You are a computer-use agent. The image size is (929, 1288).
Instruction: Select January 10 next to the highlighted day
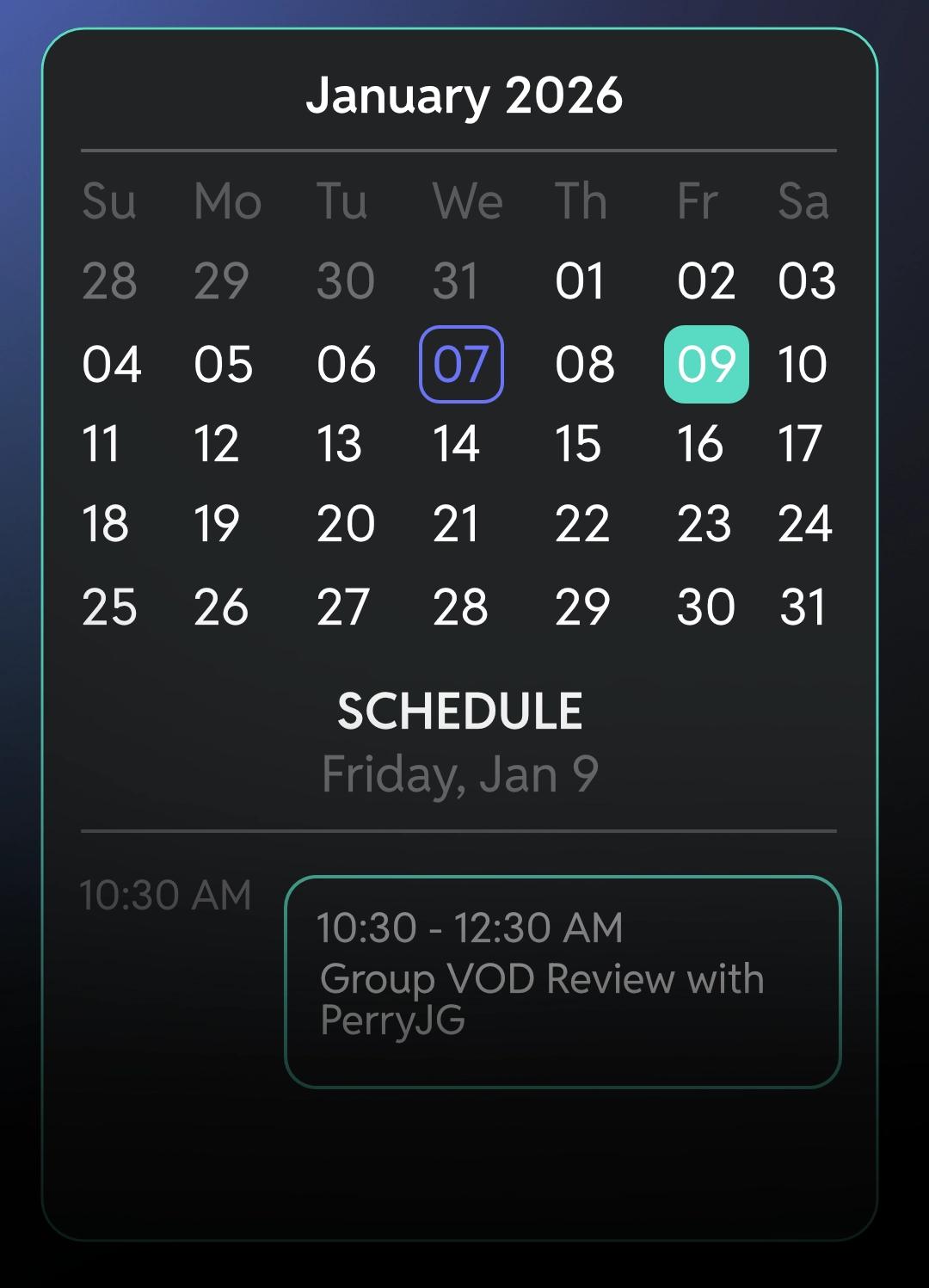coord(803,365)
